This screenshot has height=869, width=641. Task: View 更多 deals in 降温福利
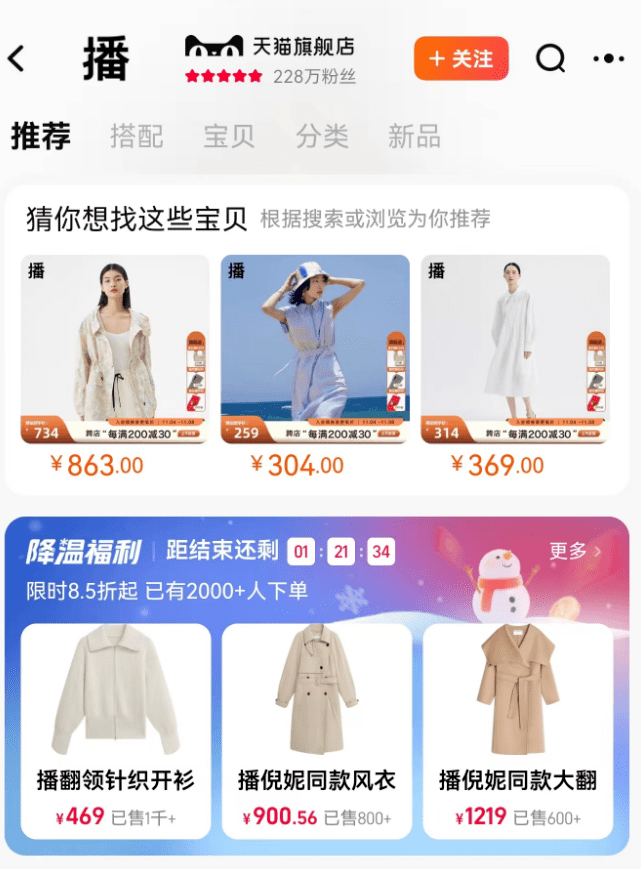pos(575,551)
